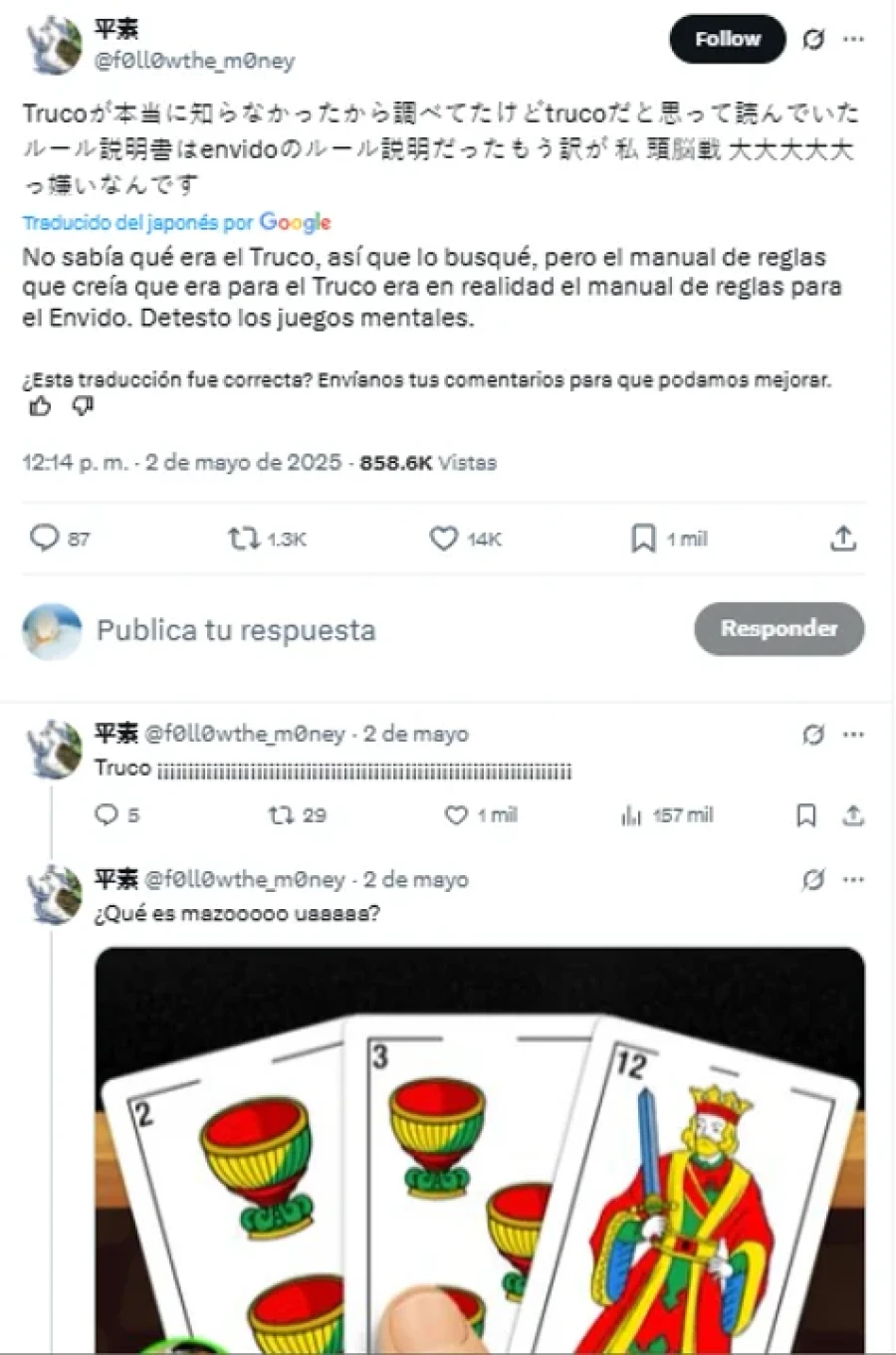Rate the translation with thumbs up

coord(41,406)
